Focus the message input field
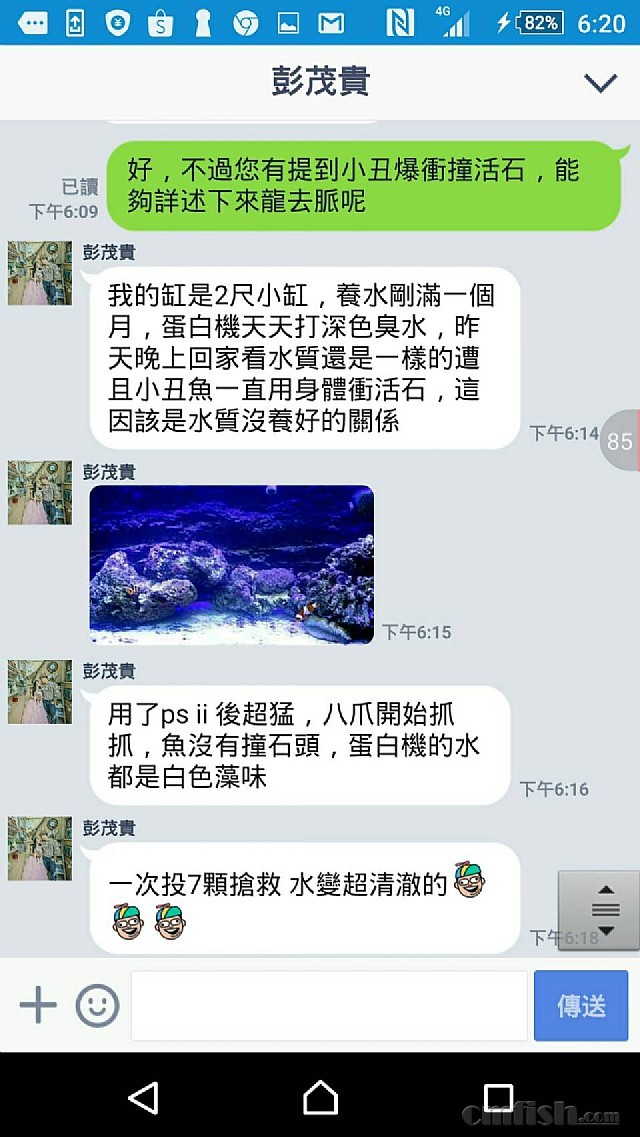Image resolution: width=640 pixels, height=1137 pixels. 328,1005
